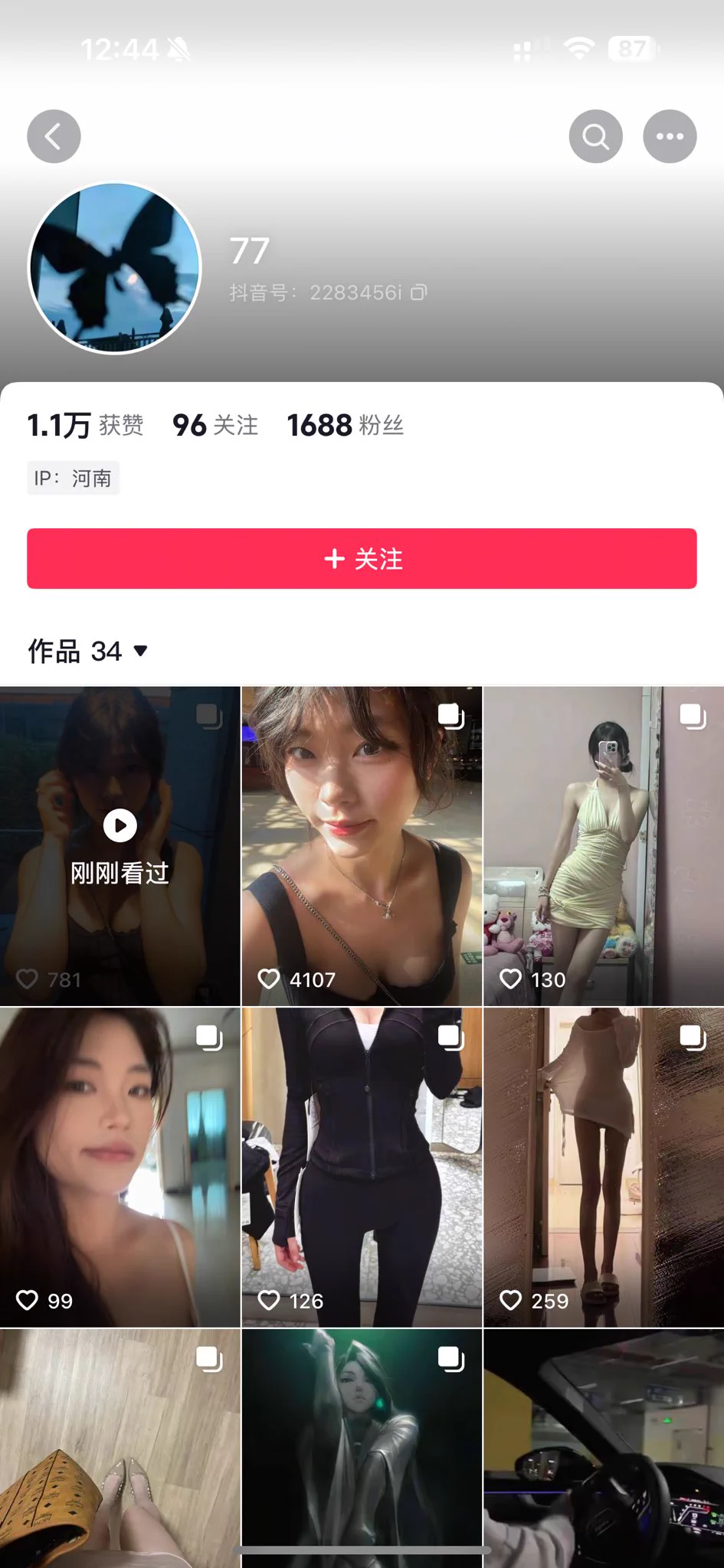Open the 96 关注 following list

click(x=215, y=425)
